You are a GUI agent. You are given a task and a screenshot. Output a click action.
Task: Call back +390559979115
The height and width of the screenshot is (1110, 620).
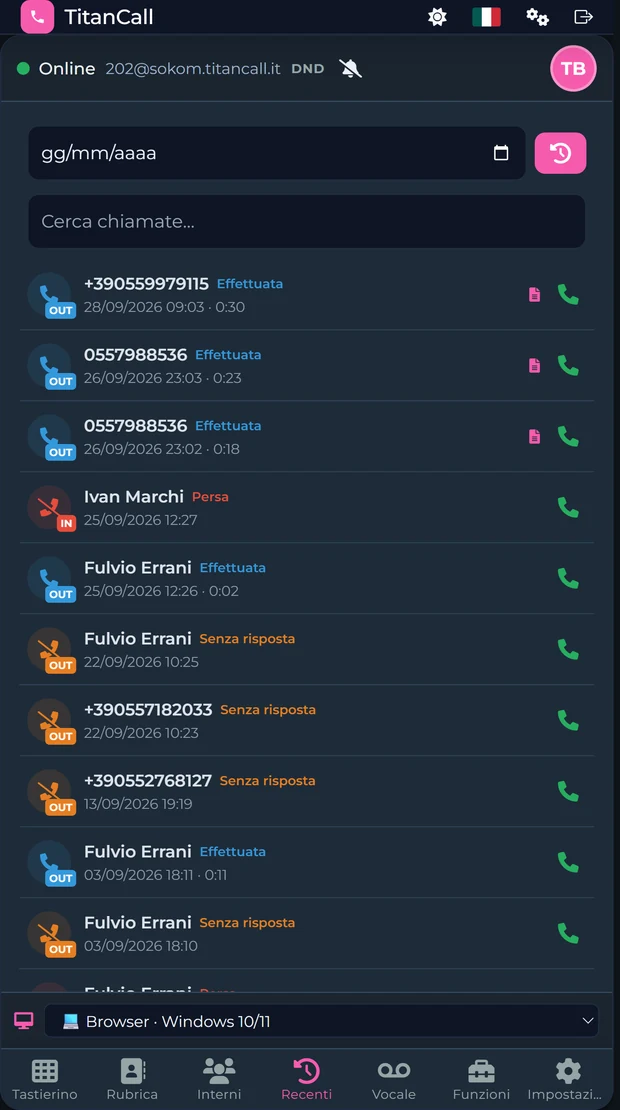coord(568,294)
